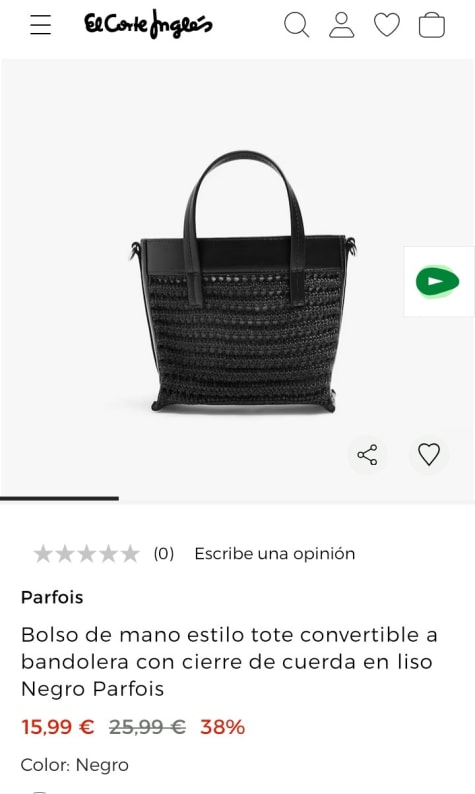Open the shopping bag

432,25
